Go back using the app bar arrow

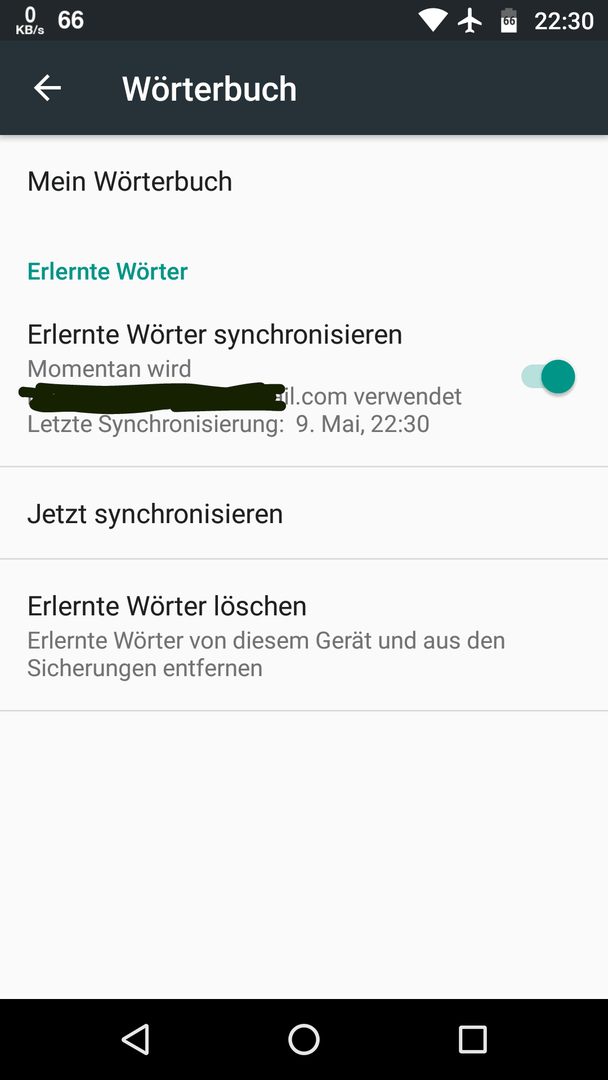pos(48,88)
